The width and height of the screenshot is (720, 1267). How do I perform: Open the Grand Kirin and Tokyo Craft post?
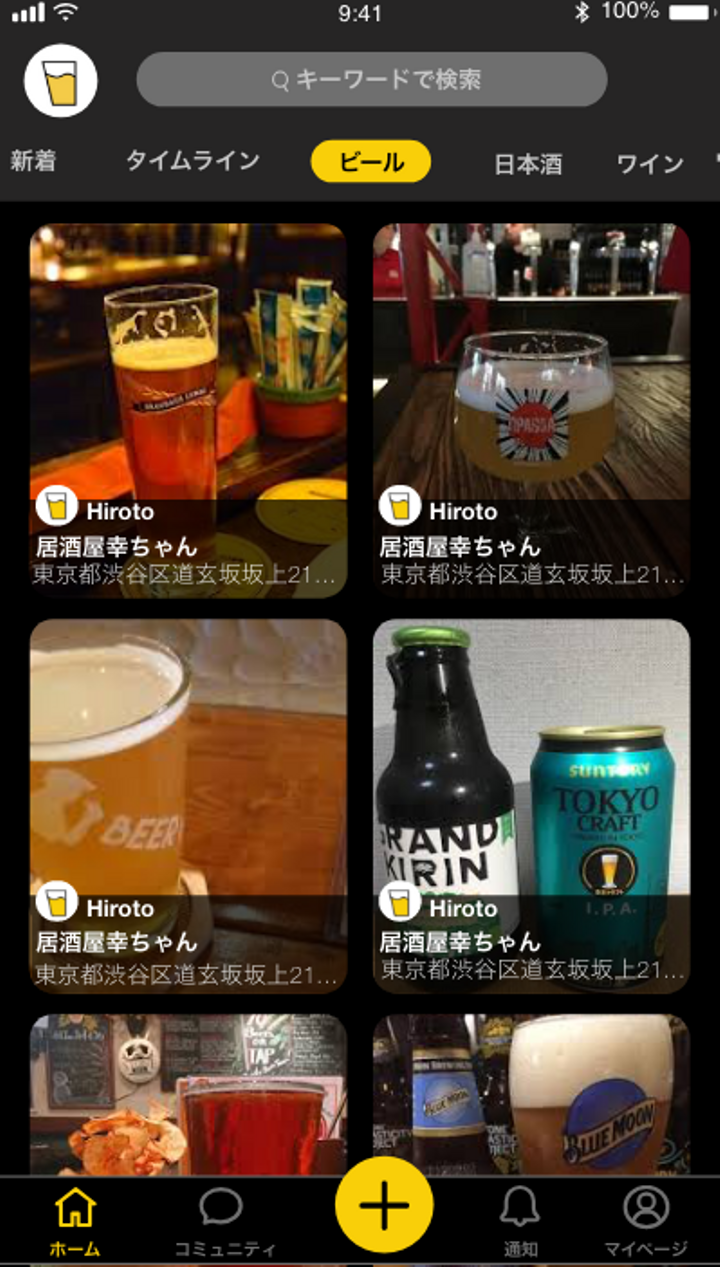point(531,780)
